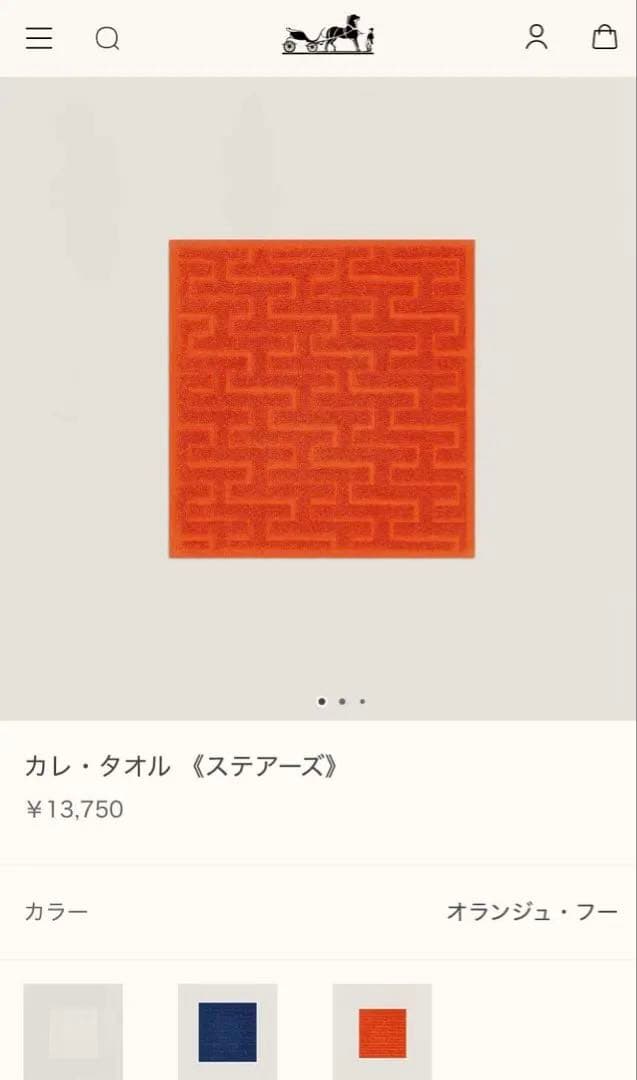Image resolution: width=637 pixels, height=1080 pixels.
Task: Open the shopping bag
Action: tap(605, 37)
